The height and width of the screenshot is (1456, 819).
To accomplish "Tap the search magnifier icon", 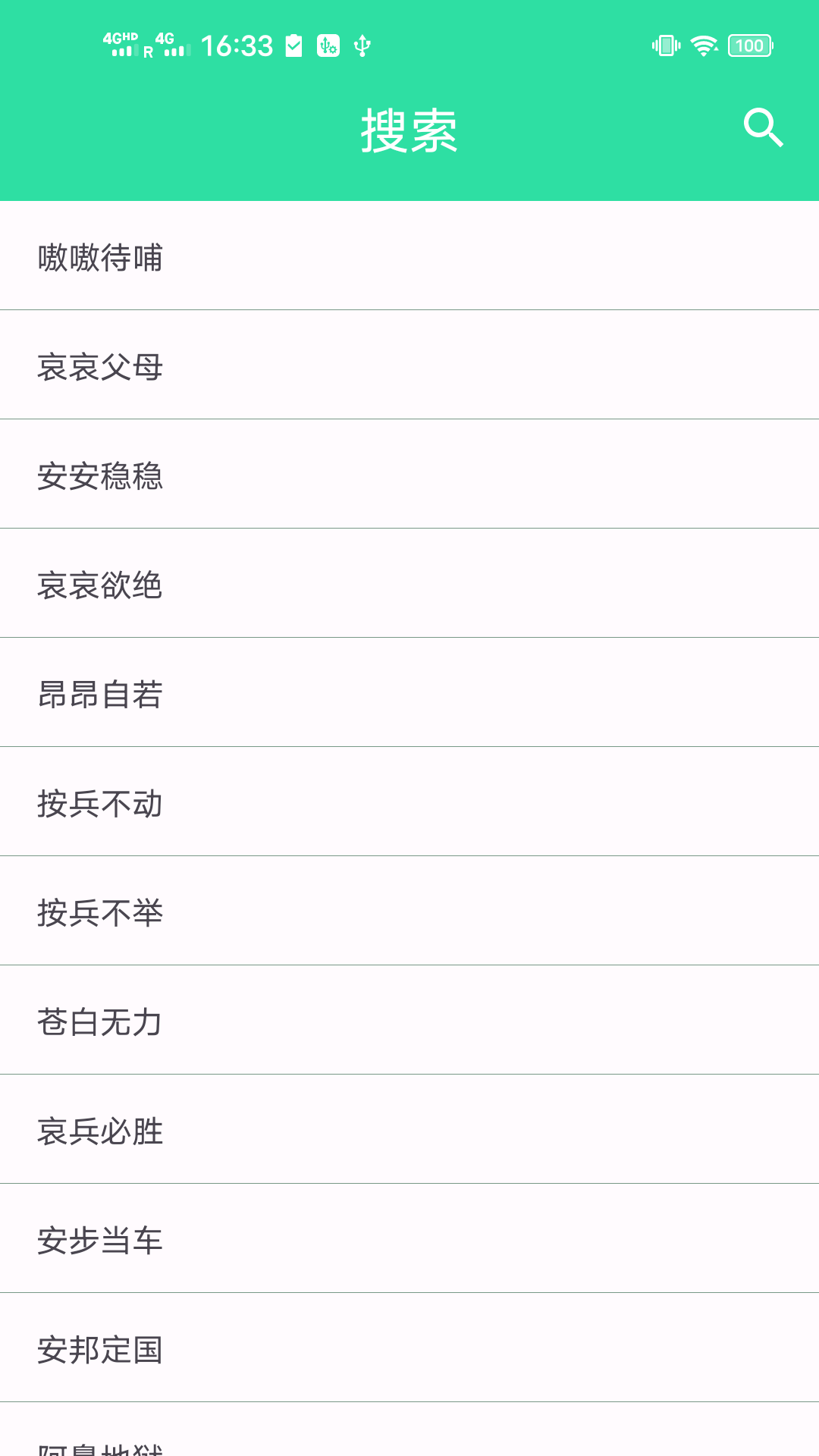I will click(763, 127).
